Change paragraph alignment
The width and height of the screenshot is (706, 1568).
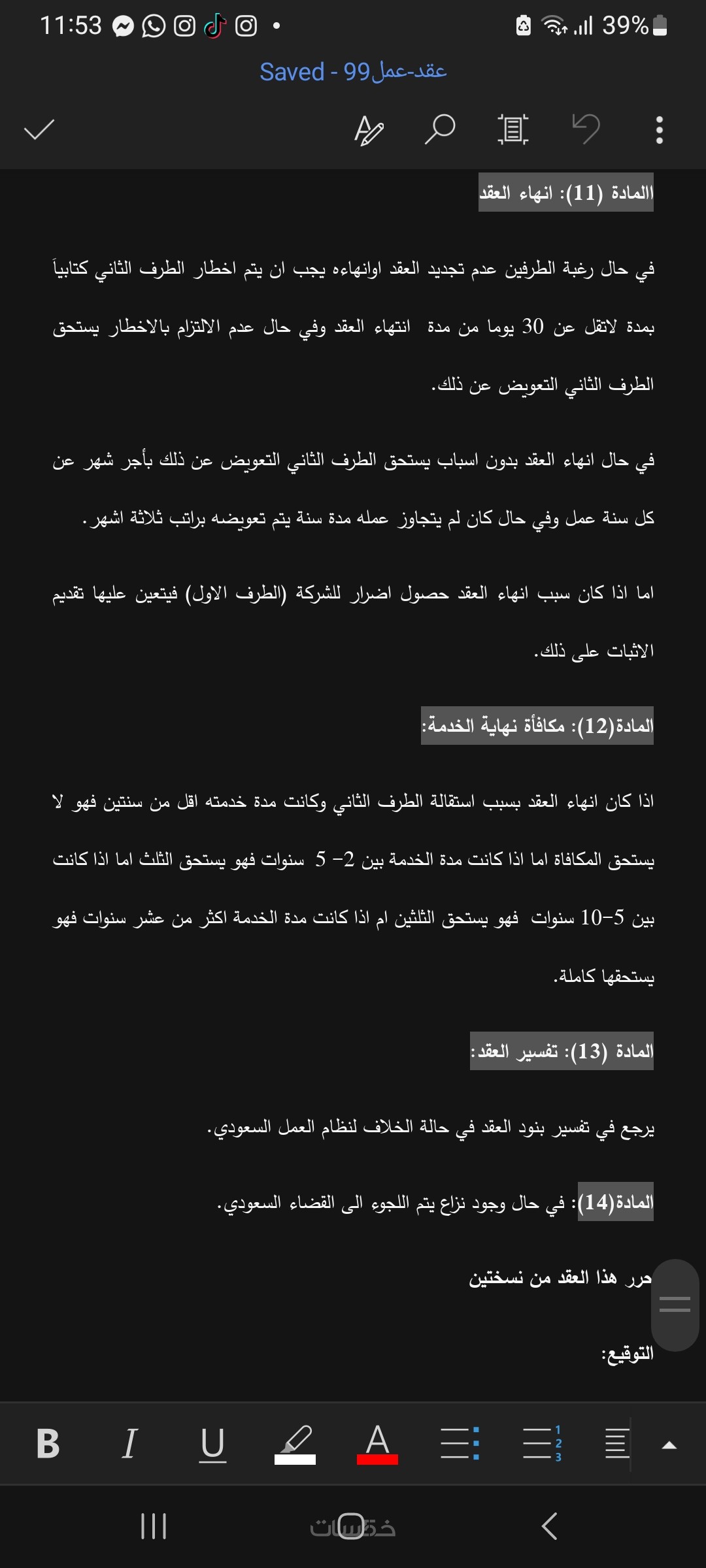[616, 1444]
